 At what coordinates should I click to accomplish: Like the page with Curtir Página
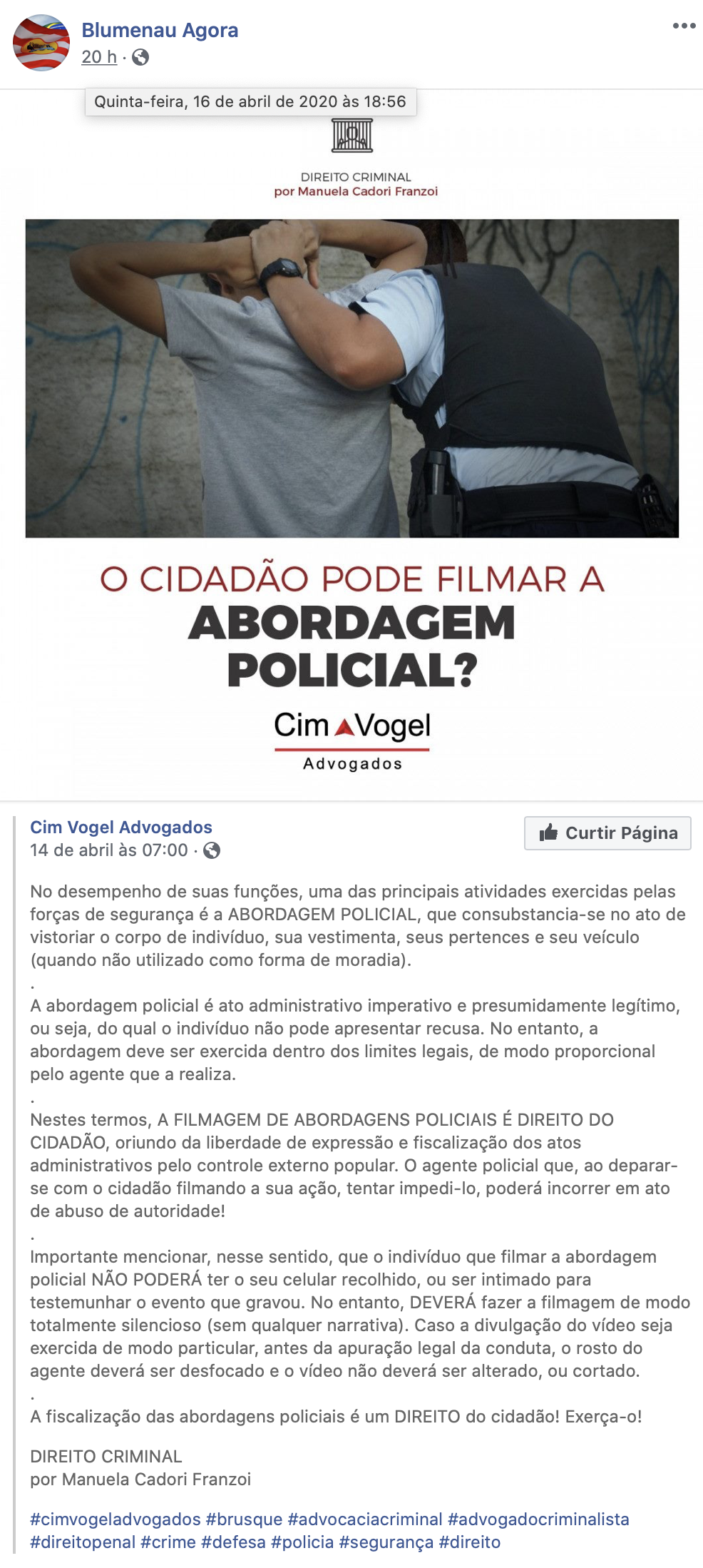tap(607, 833)
